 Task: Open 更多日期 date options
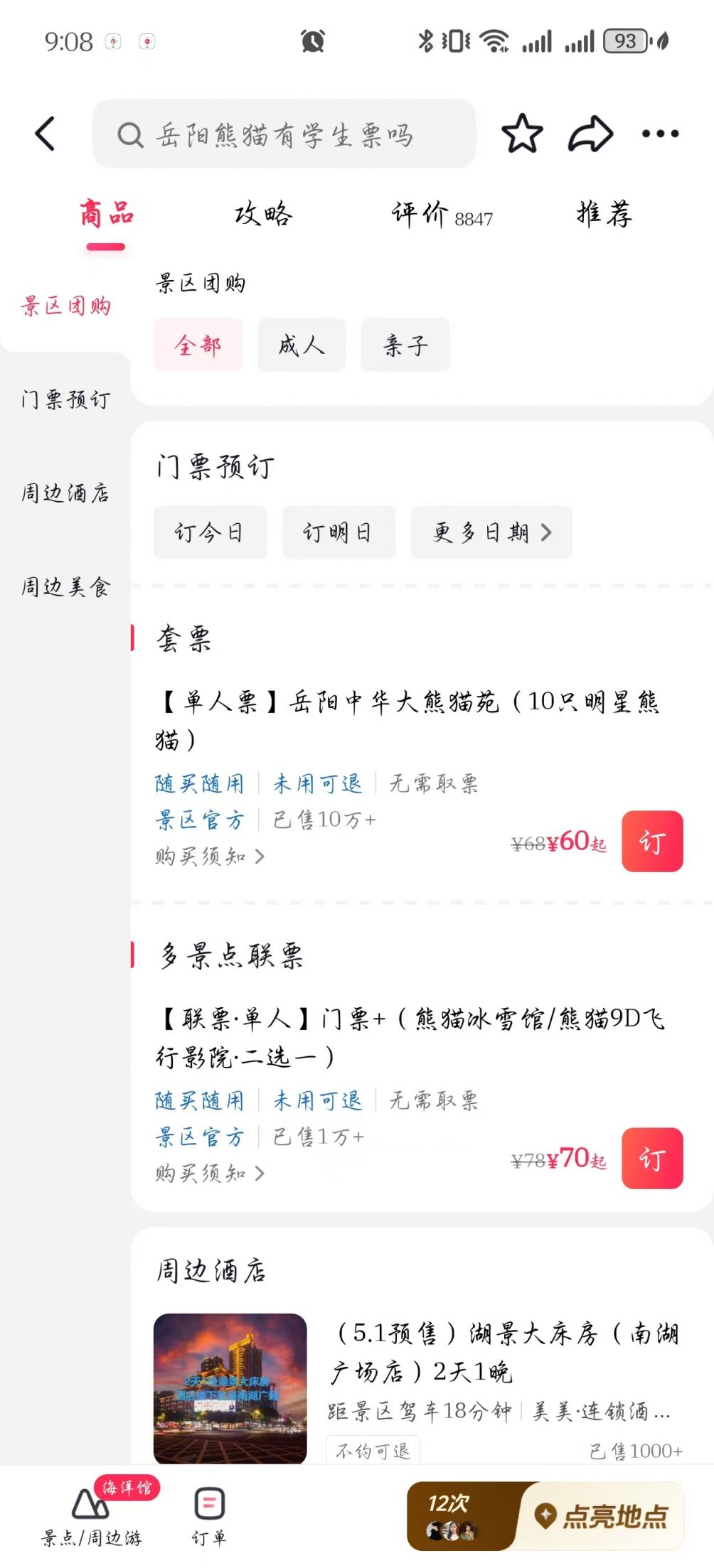point(491,532)
